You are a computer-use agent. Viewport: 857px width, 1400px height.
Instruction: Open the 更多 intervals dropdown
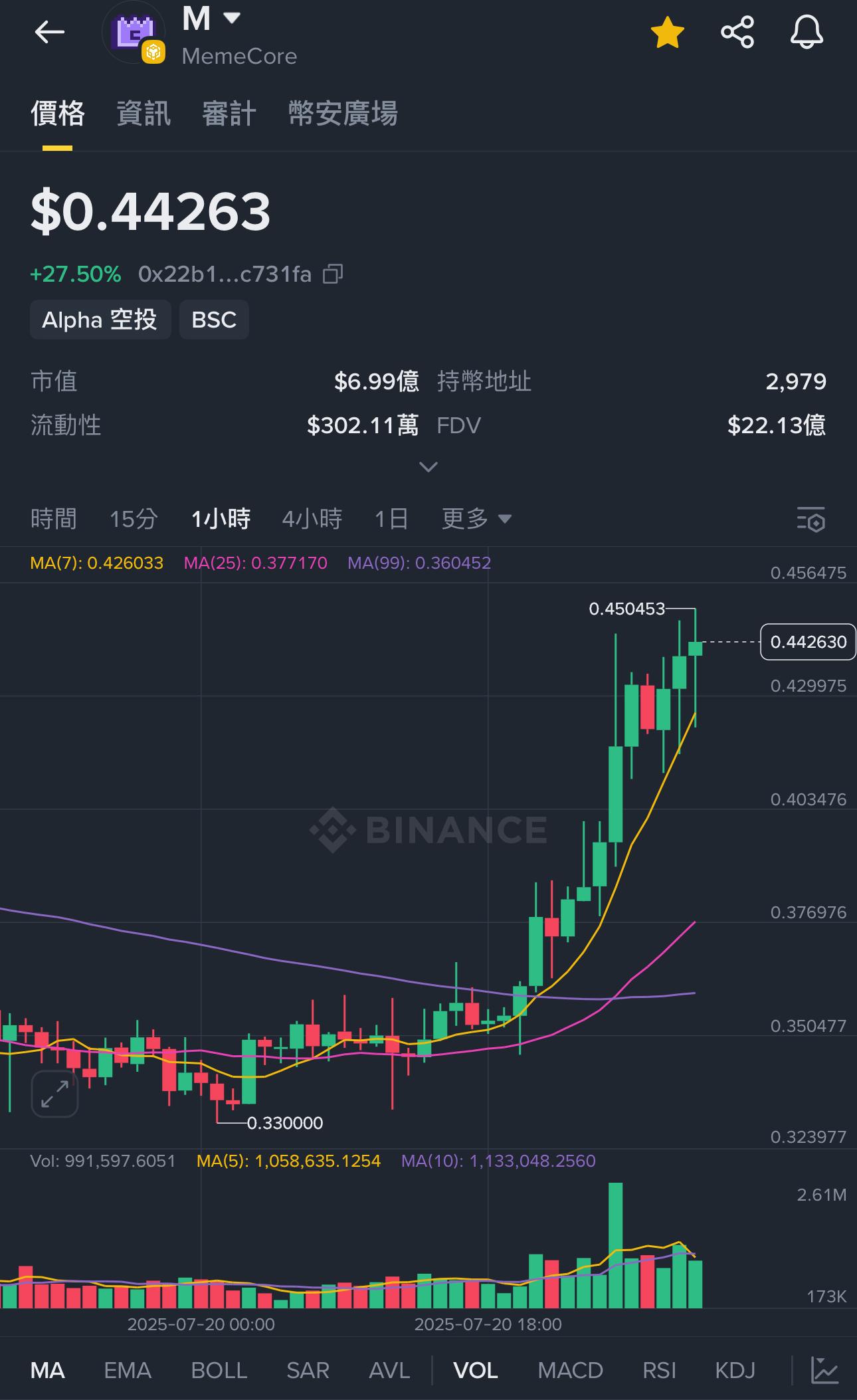pyautogui.click(x=476, y=519)
